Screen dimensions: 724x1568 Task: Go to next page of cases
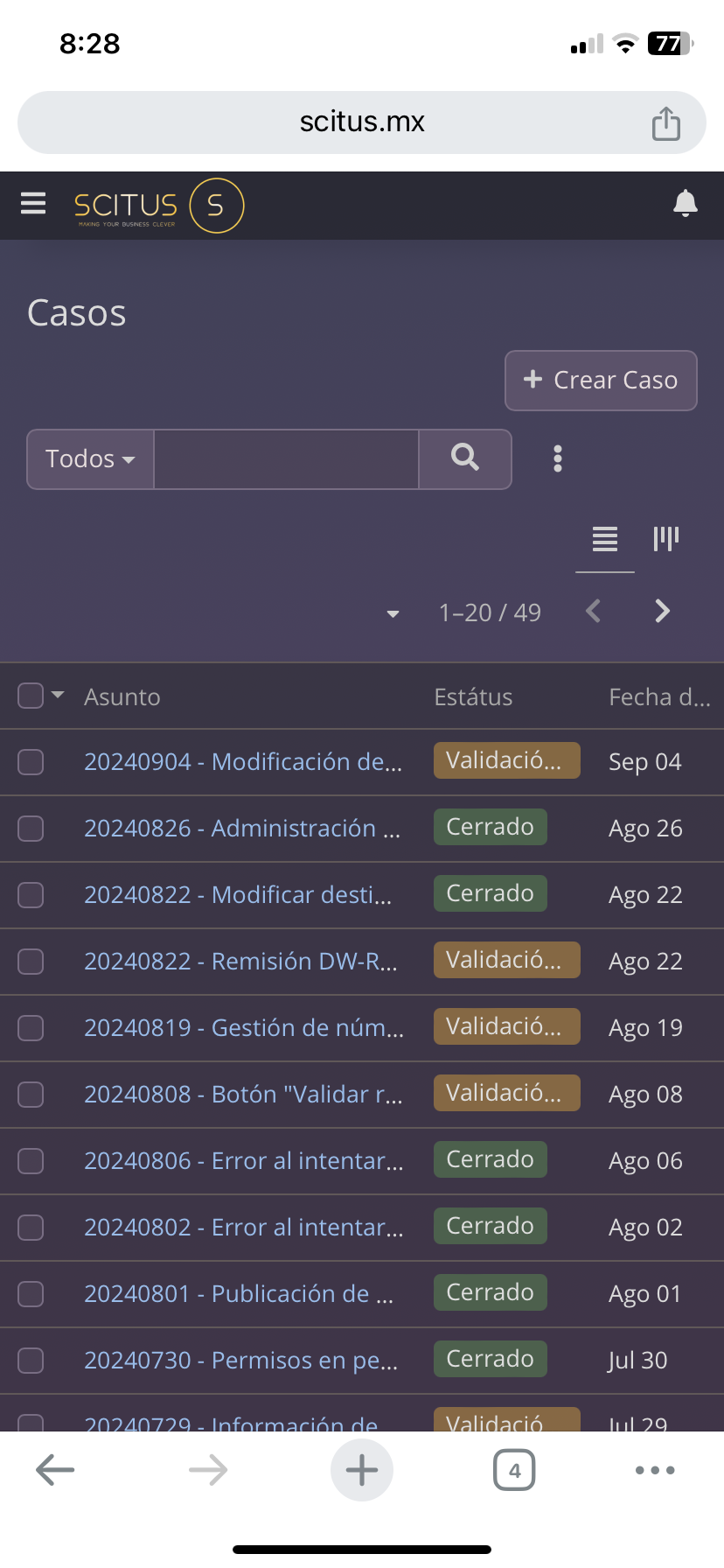(x=663, y=611)
